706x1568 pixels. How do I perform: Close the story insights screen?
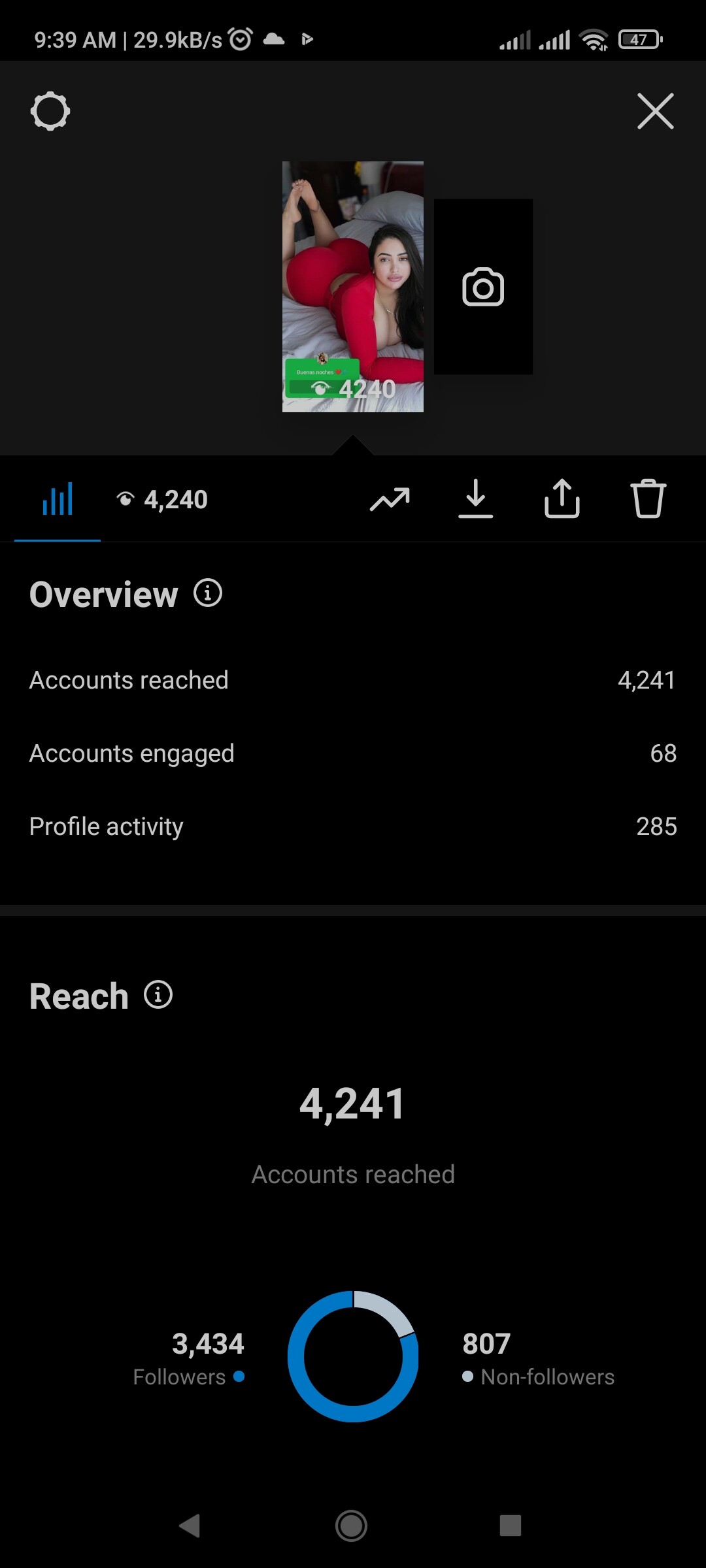click(x=655, y=111)
